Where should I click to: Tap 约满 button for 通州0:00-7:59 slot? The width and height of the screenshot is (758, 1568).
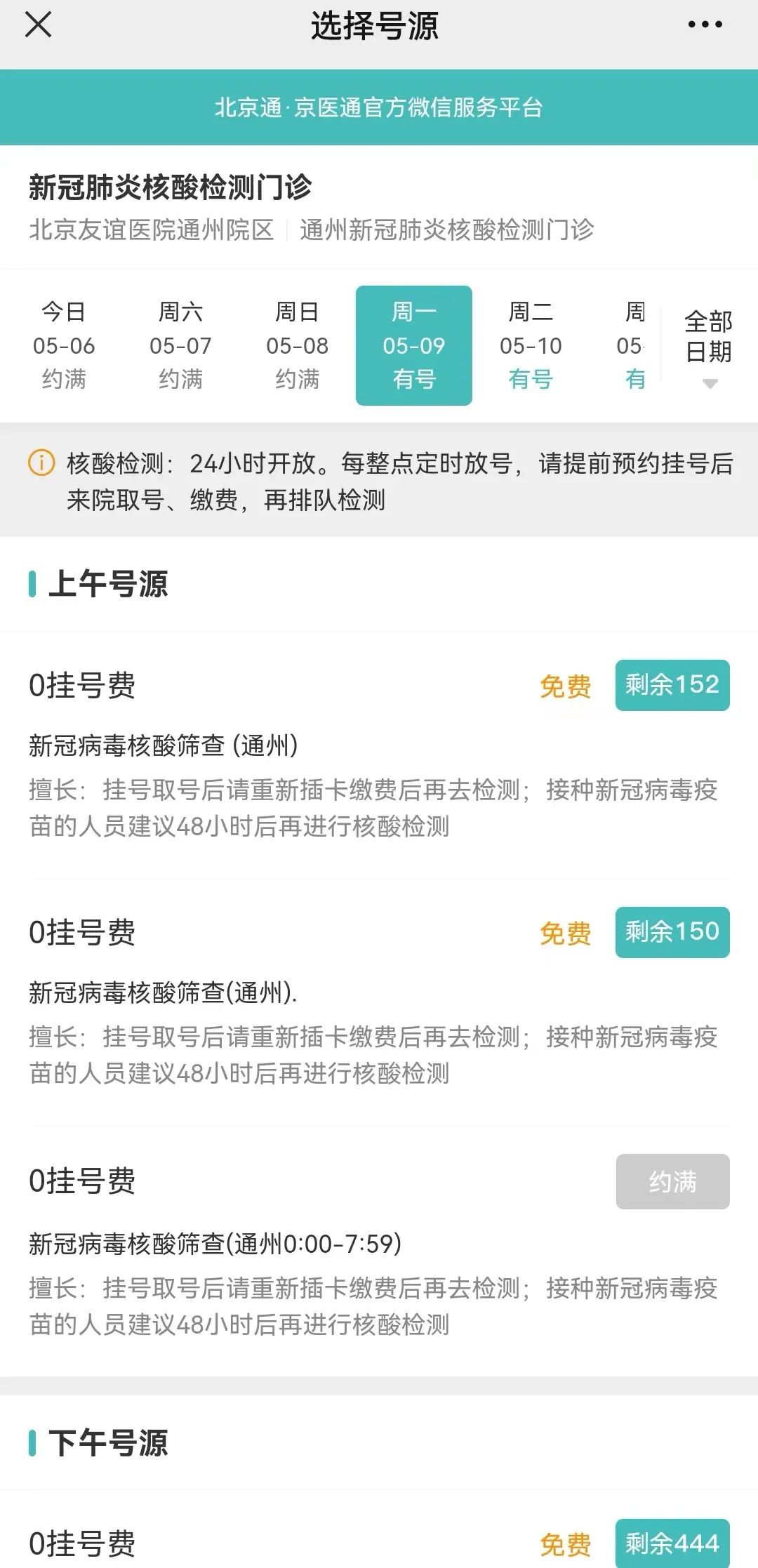coord(672,1181)
